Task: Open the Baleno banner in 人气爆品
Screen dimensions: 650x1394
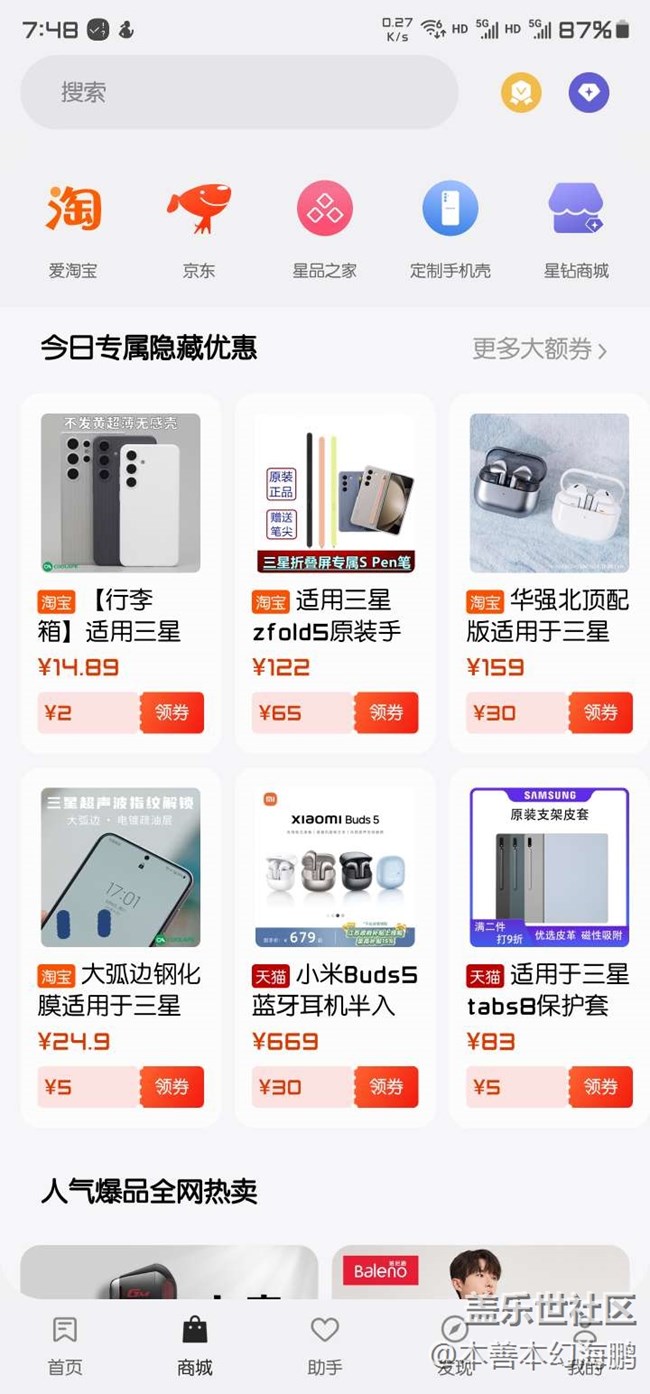Action: [480, 1272]
